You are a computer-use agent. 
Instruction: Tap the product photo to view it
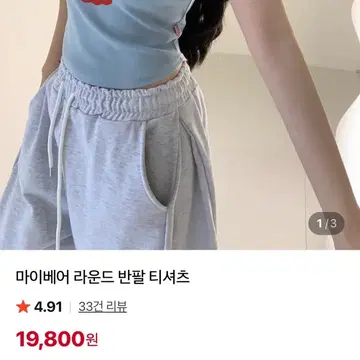point(180,125)
